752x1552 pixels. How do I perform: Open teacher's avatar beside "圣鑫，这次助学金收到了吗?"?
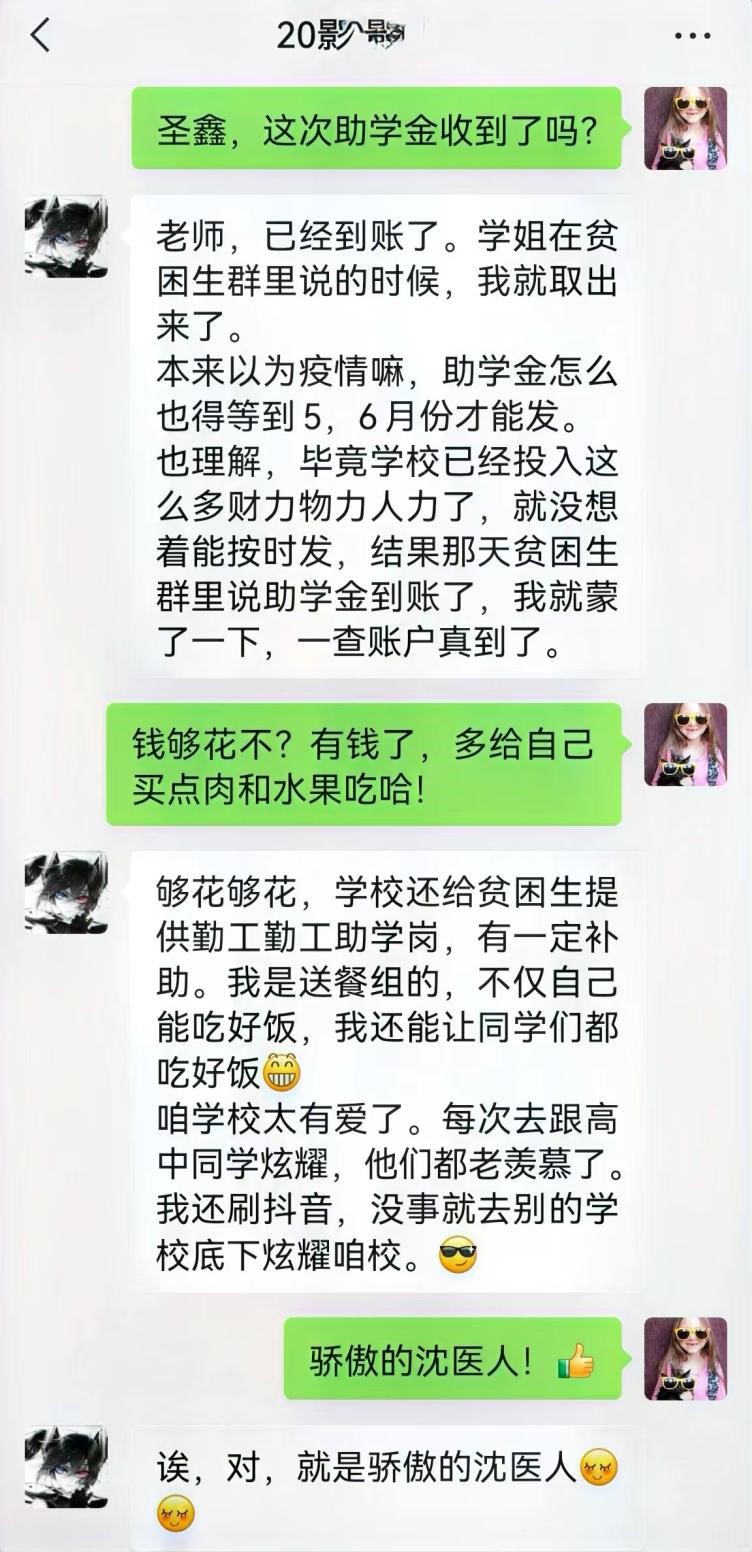pos(685,128)
